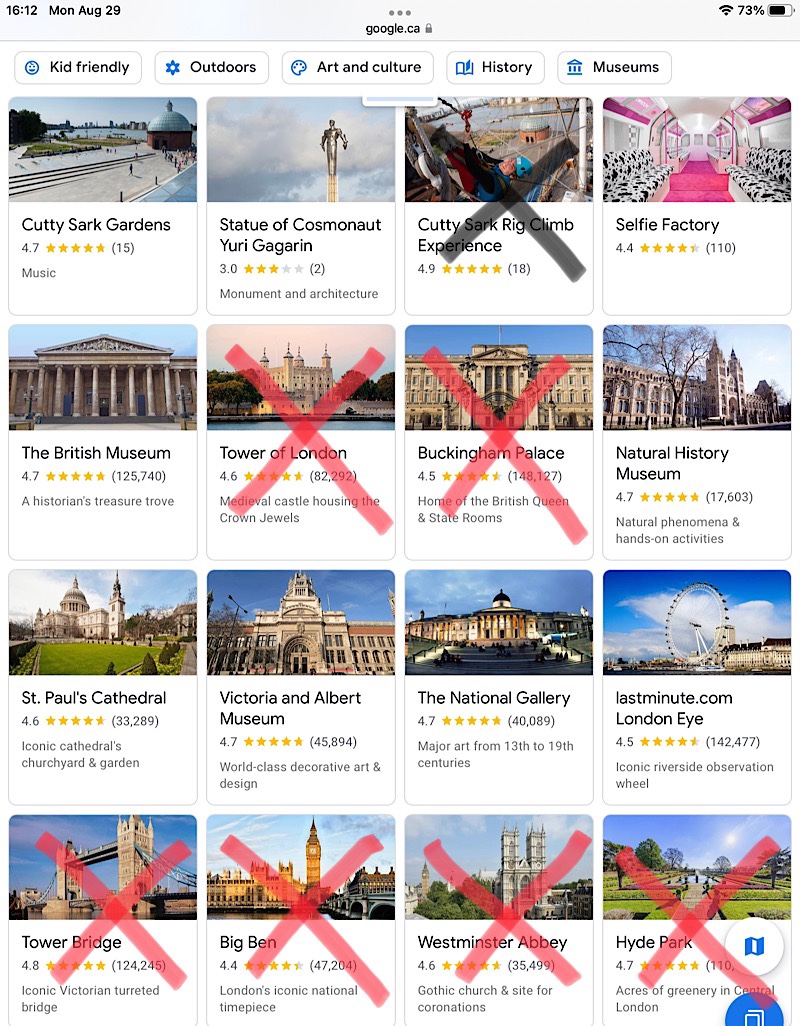Open the Selfie Factory card
The height and width of the screenshot is (1026, 800).
(x=696, y=205)
